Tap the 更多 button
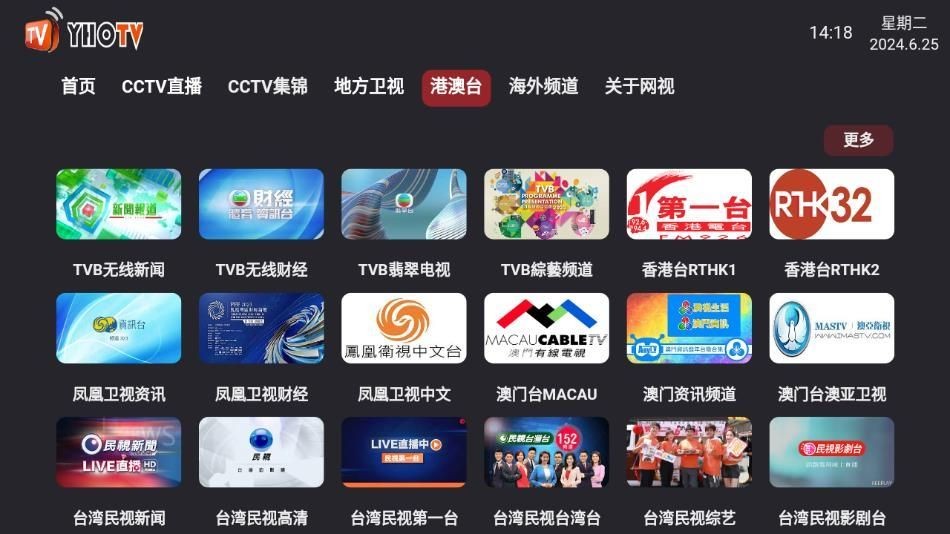The height and width of the screenshot is (534, 950). click(858, 140)
